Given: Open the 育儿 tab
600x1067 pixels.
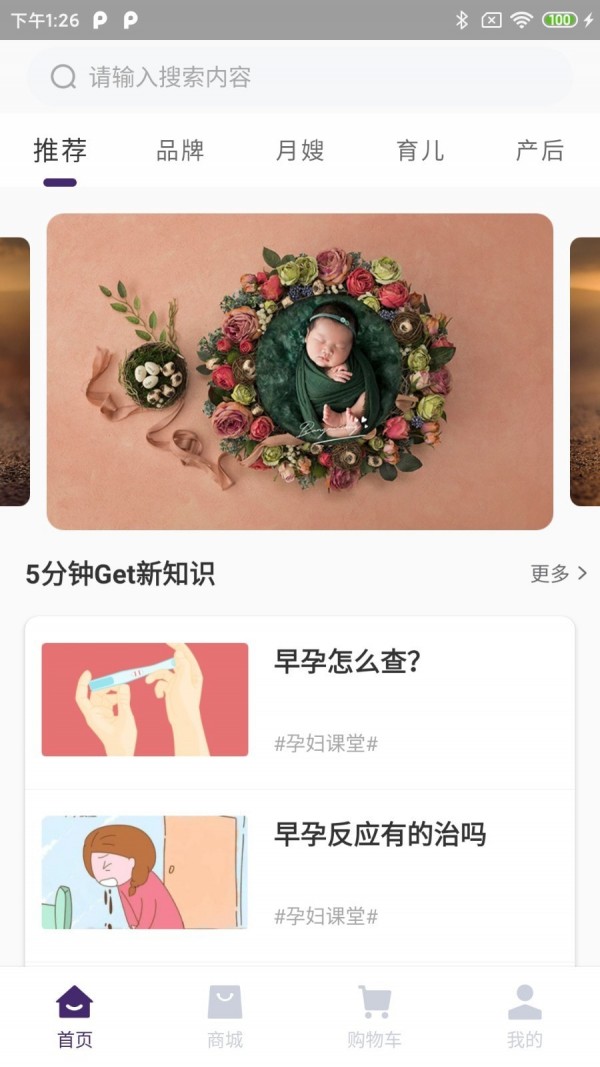Looking at the screenshot, I should click(420, 151).
